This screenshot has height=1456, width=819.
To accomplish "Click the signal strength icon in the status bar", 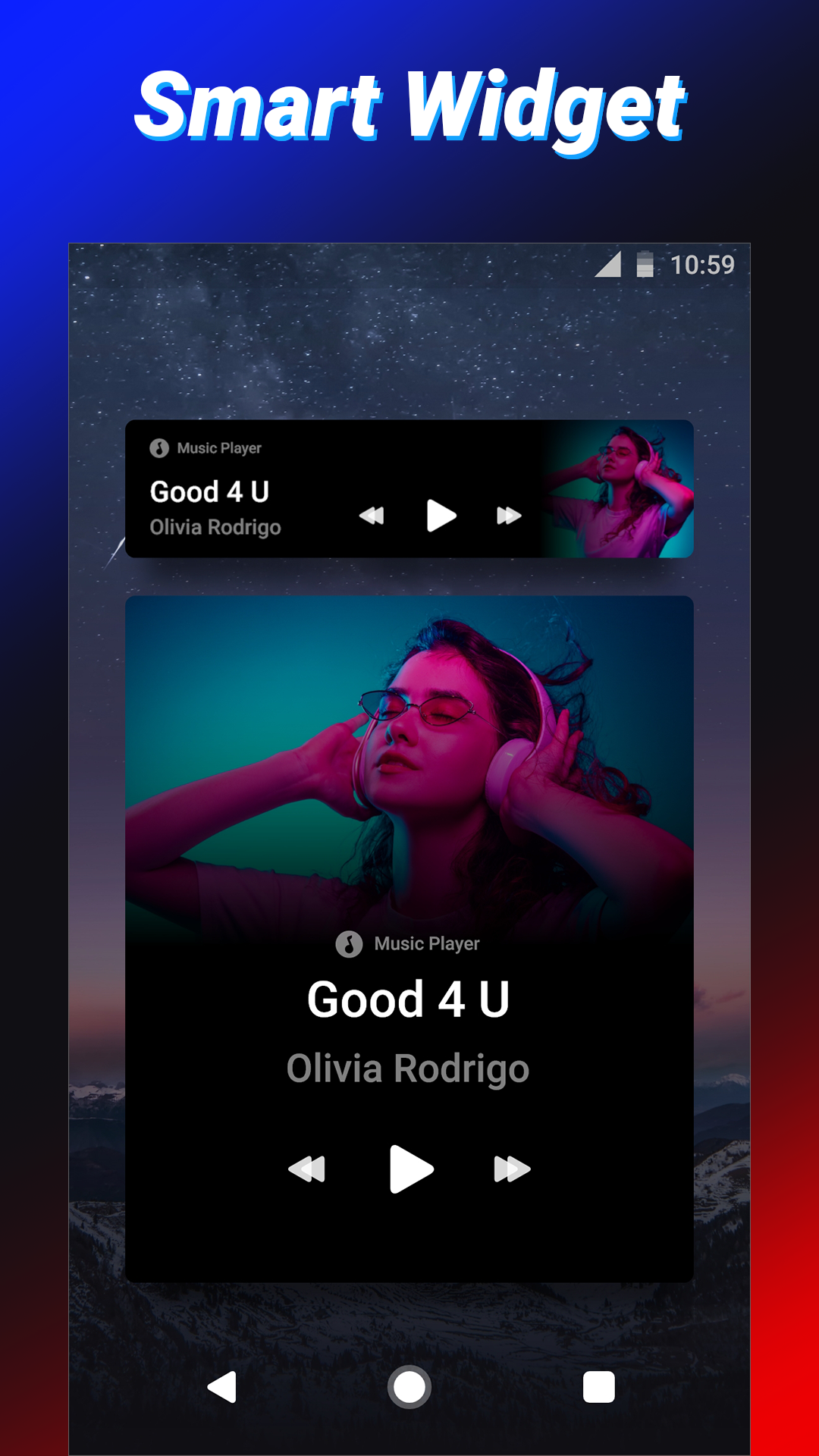I will point(611,265).
